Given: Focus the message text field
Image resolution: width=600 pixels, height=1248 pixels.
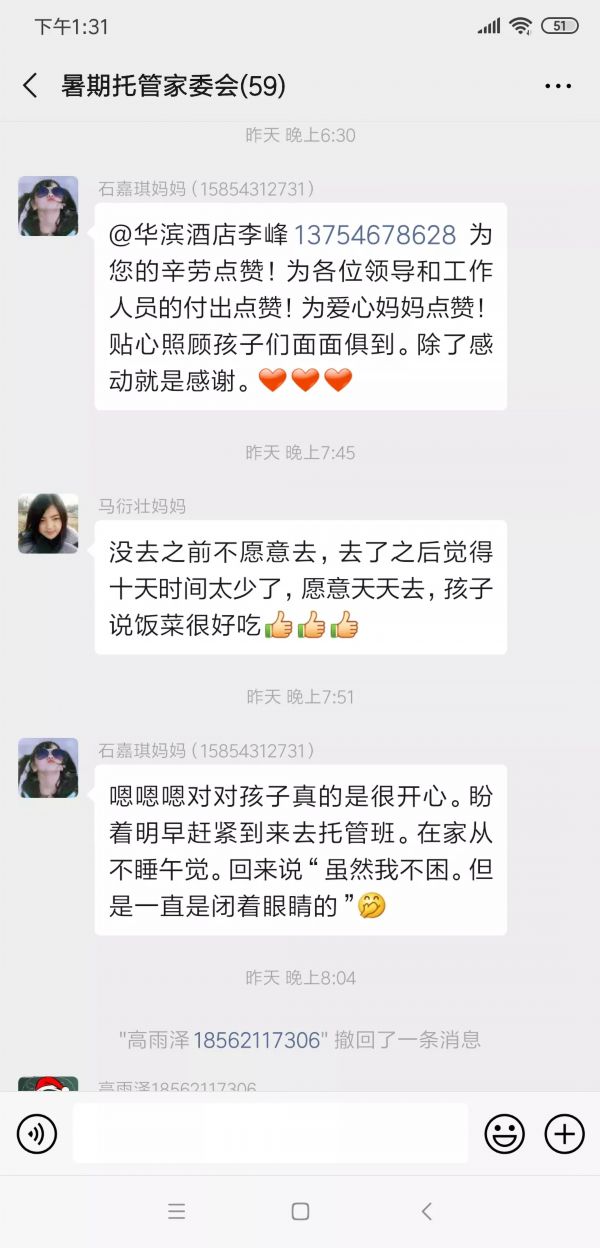Looking at the screenshot, I should pyautogui.click(x=270, y=1134).
